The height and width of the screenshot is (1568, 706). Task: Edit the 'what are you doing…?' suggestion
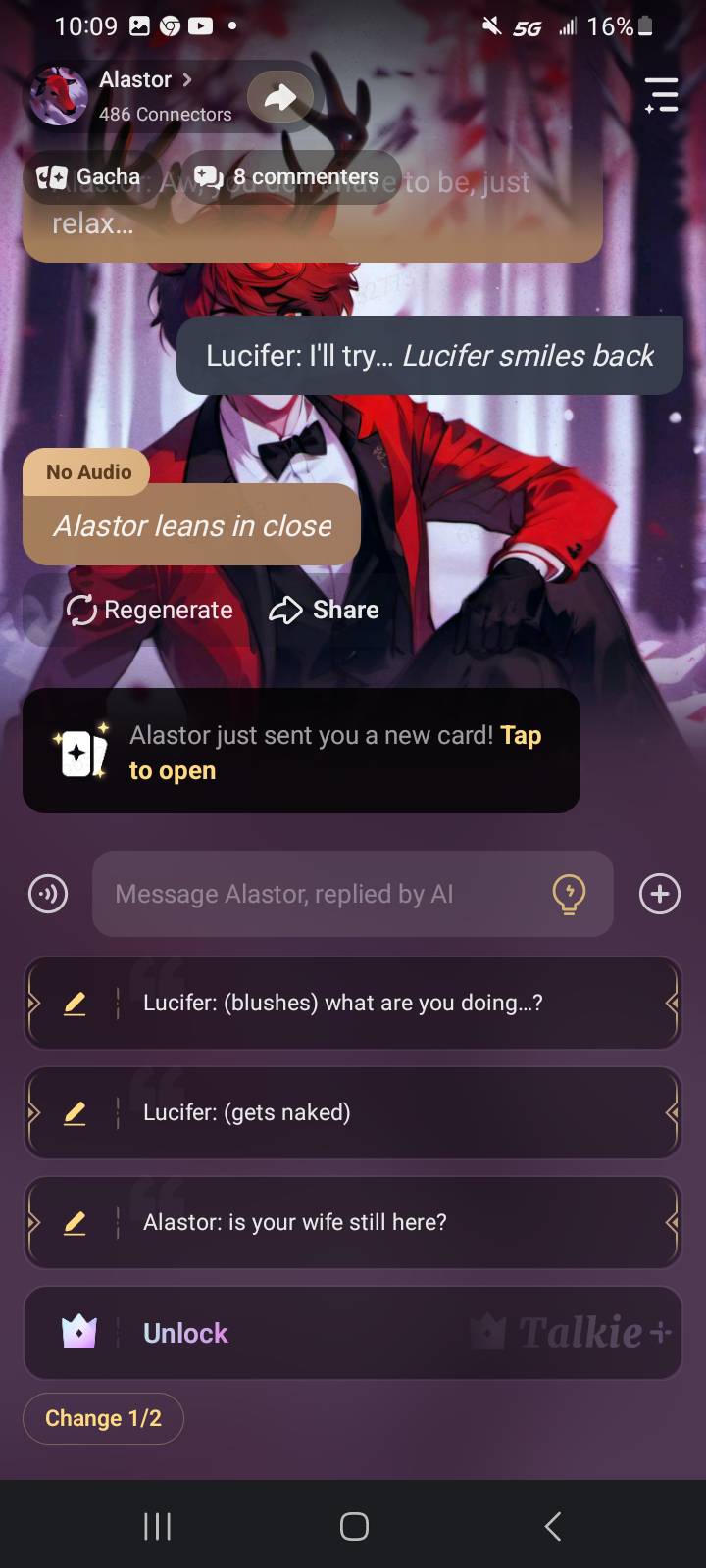click(x=75, y=1004)
